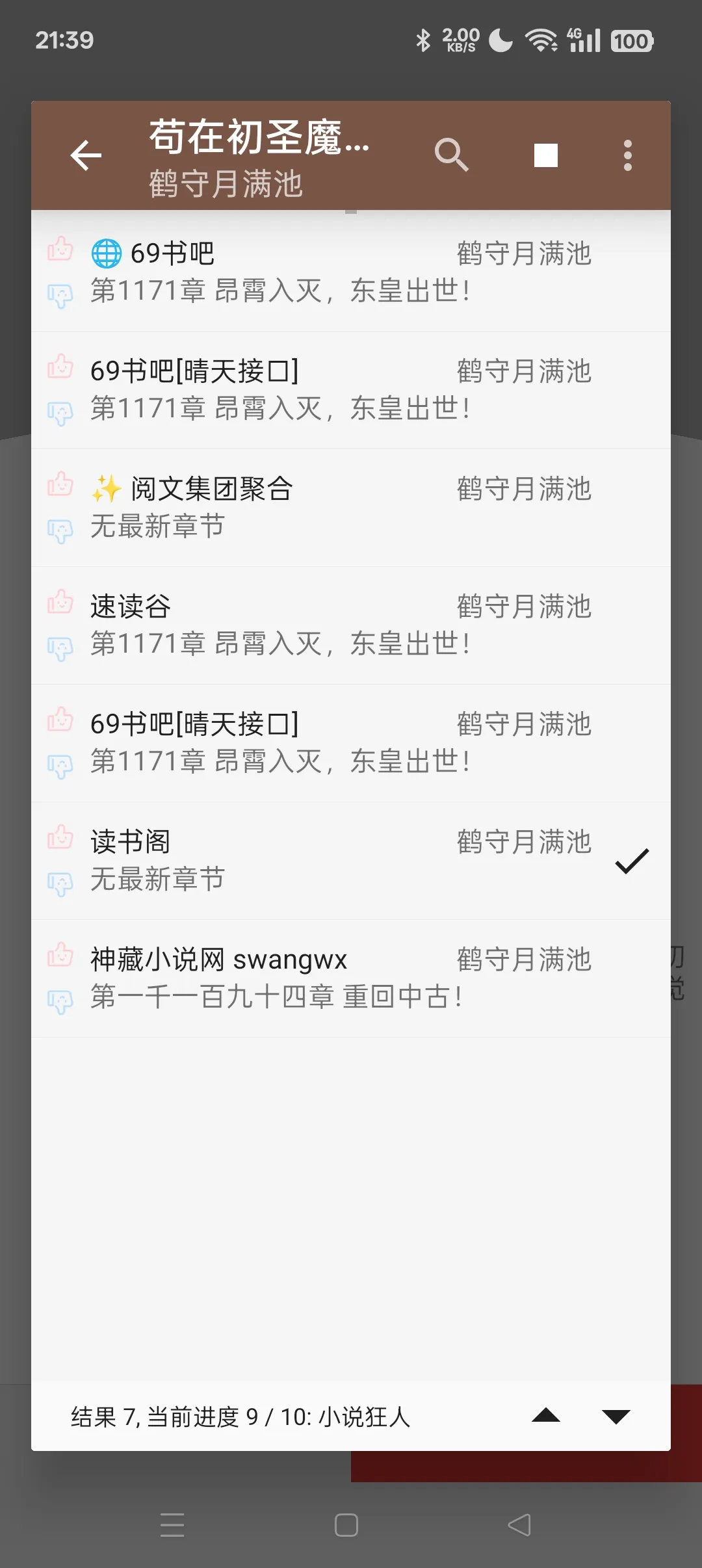This screenshot has height=1568, width=702.
Task: Jump to next result with down arrow
Action: (616, 1417)
